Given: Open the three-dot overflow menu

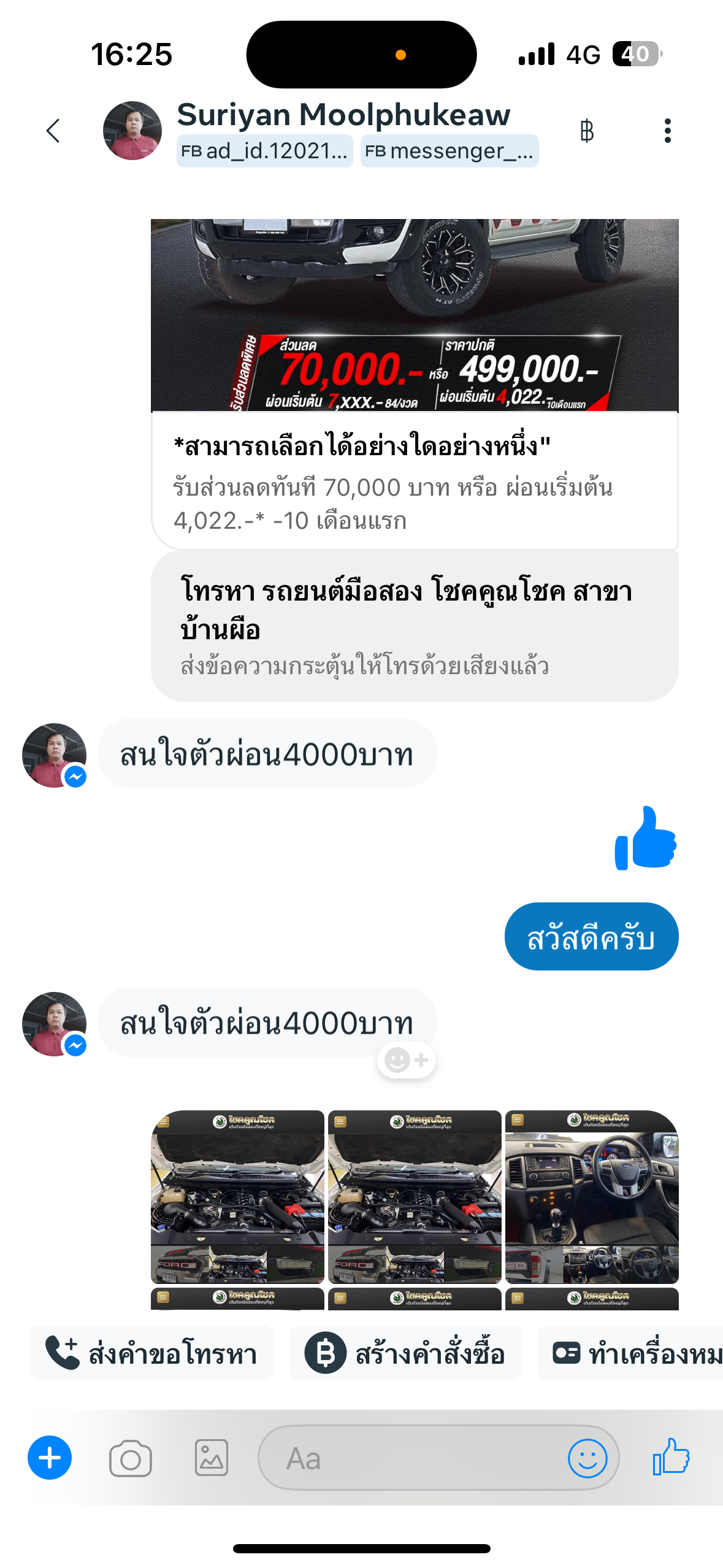Looking at the screenshot, I should point(668,131).
